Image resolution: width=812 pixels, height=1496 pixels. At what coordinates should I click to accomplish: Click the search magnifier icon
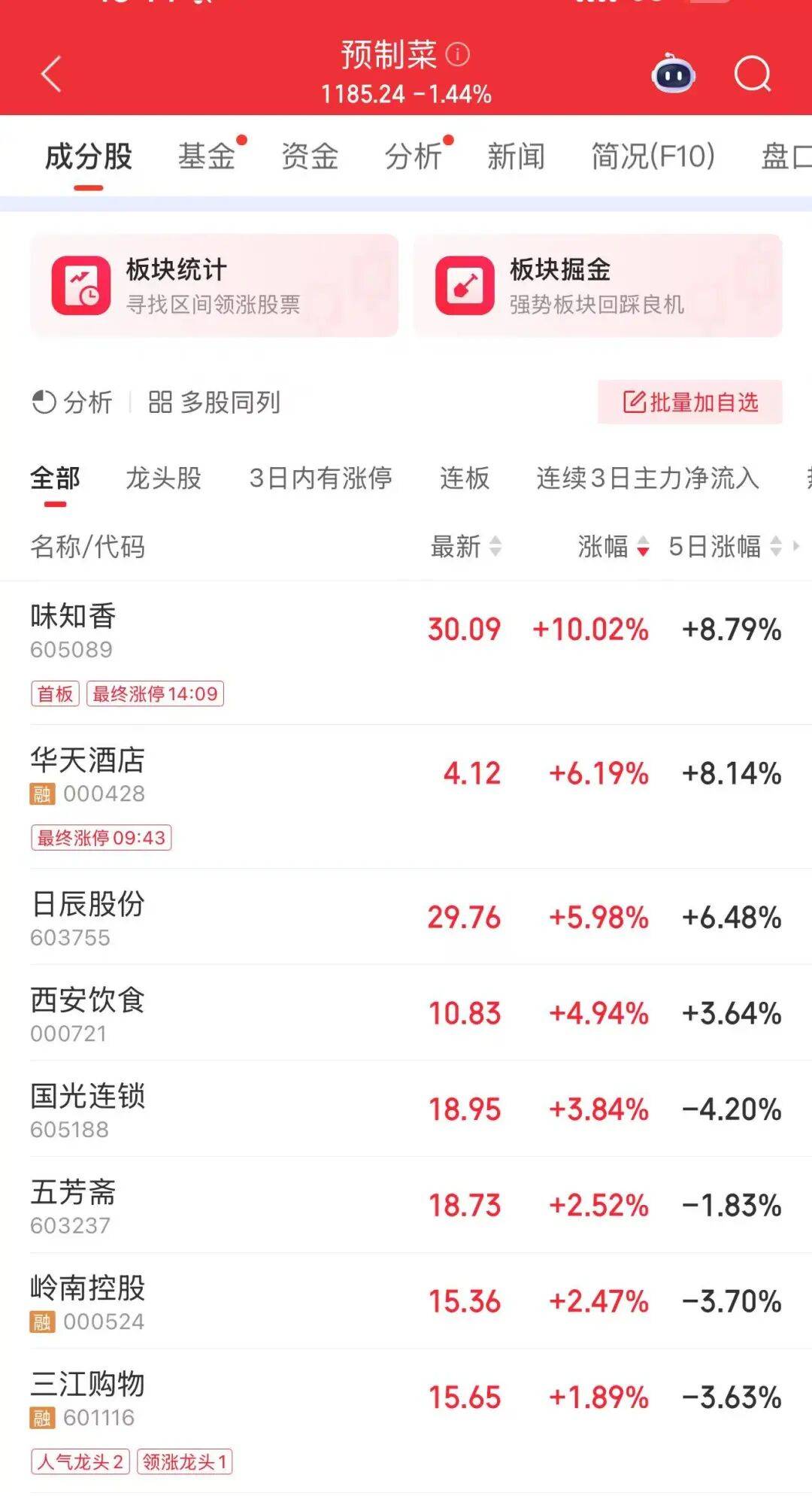click(750, 73)
